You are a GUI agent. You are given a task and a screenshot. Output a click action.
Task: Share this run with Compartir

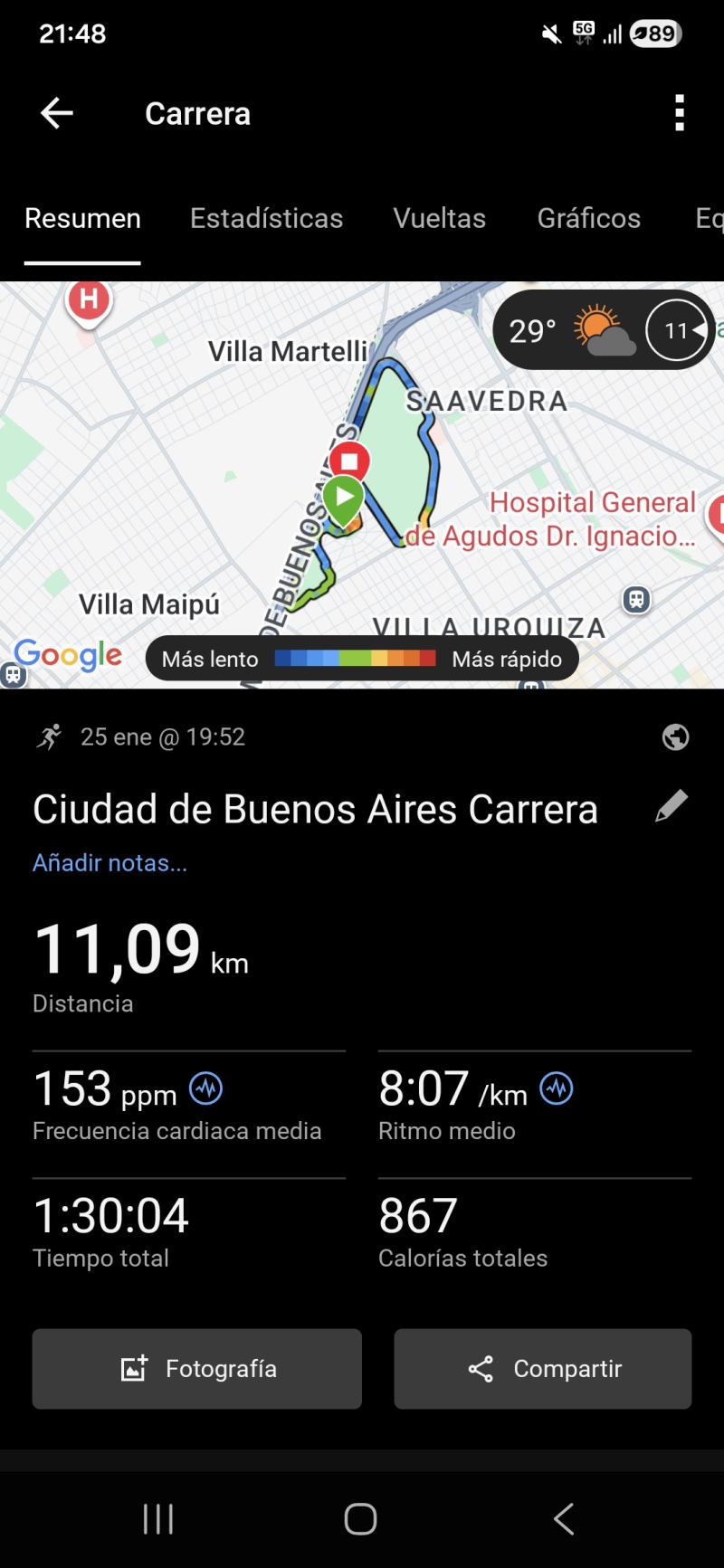coord(543,1368)
